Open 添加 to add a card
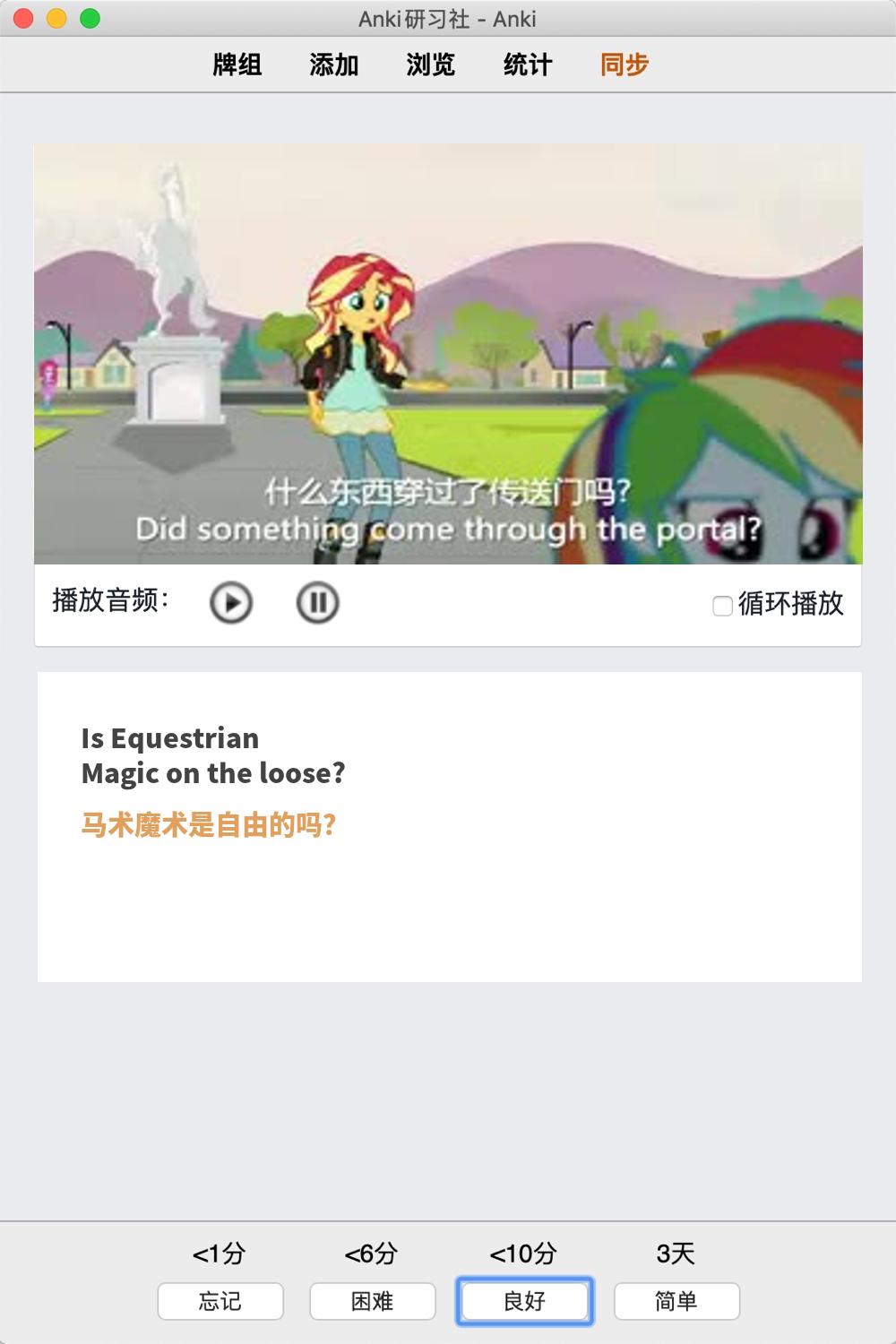Image resolution: width=896 pixels, height=1344 pixels. click(334, 65)
